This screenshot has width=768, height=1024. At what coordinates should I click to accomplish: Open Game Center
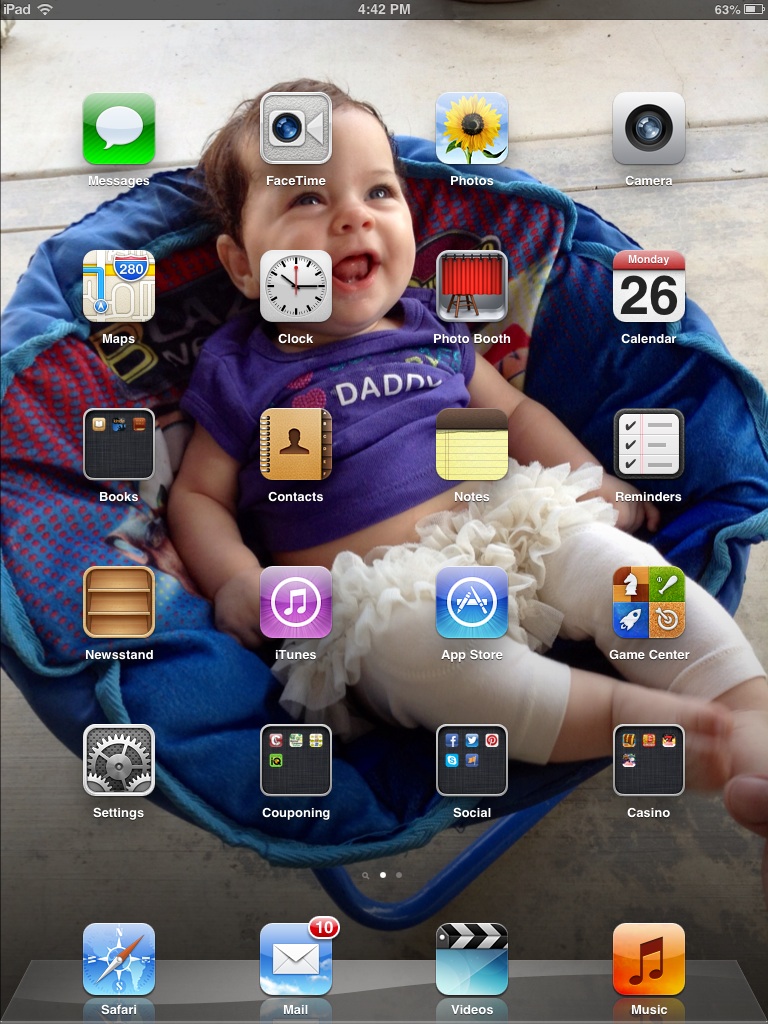pos(649,603)
